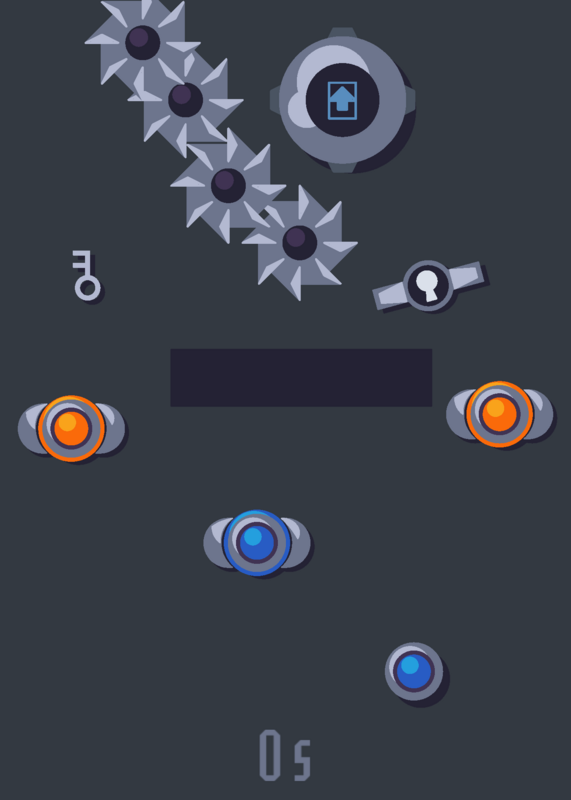
Task: Tap the blue winged anchor node
Action: 257,543
